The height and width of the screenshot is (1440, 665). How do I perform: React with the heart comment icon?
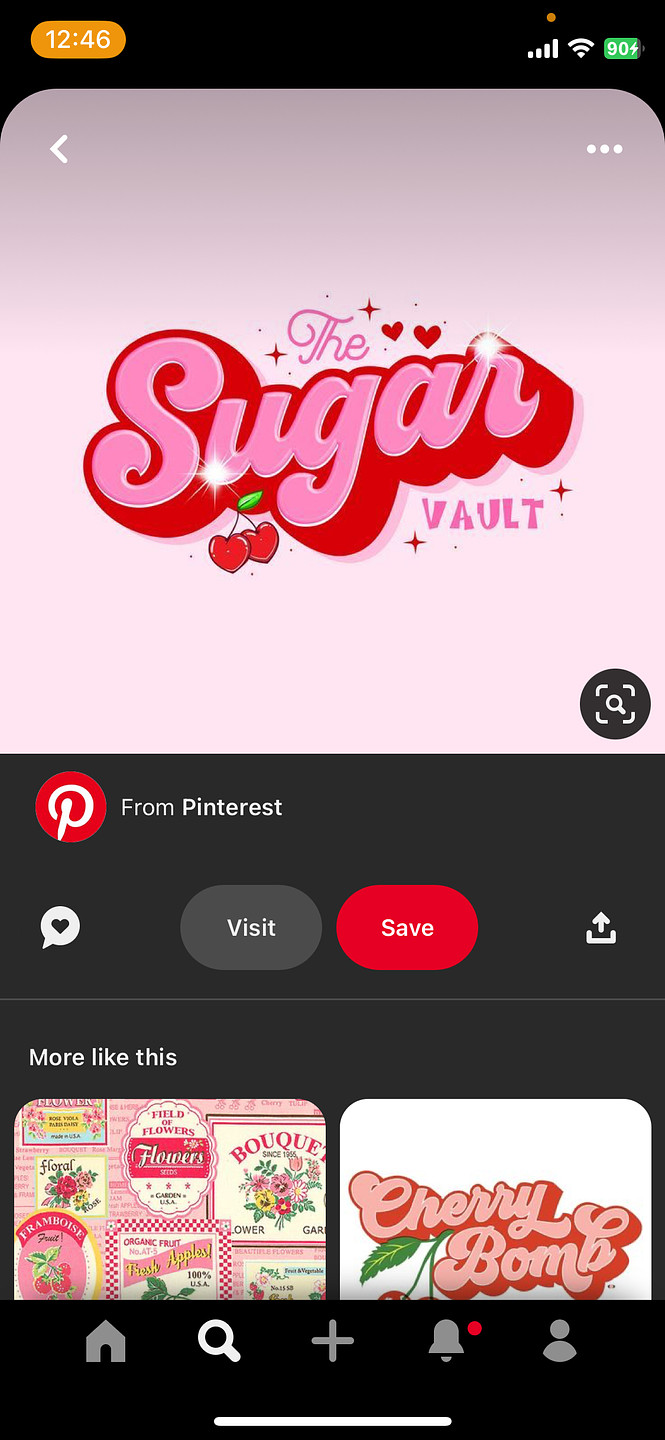tap(60, 927)
